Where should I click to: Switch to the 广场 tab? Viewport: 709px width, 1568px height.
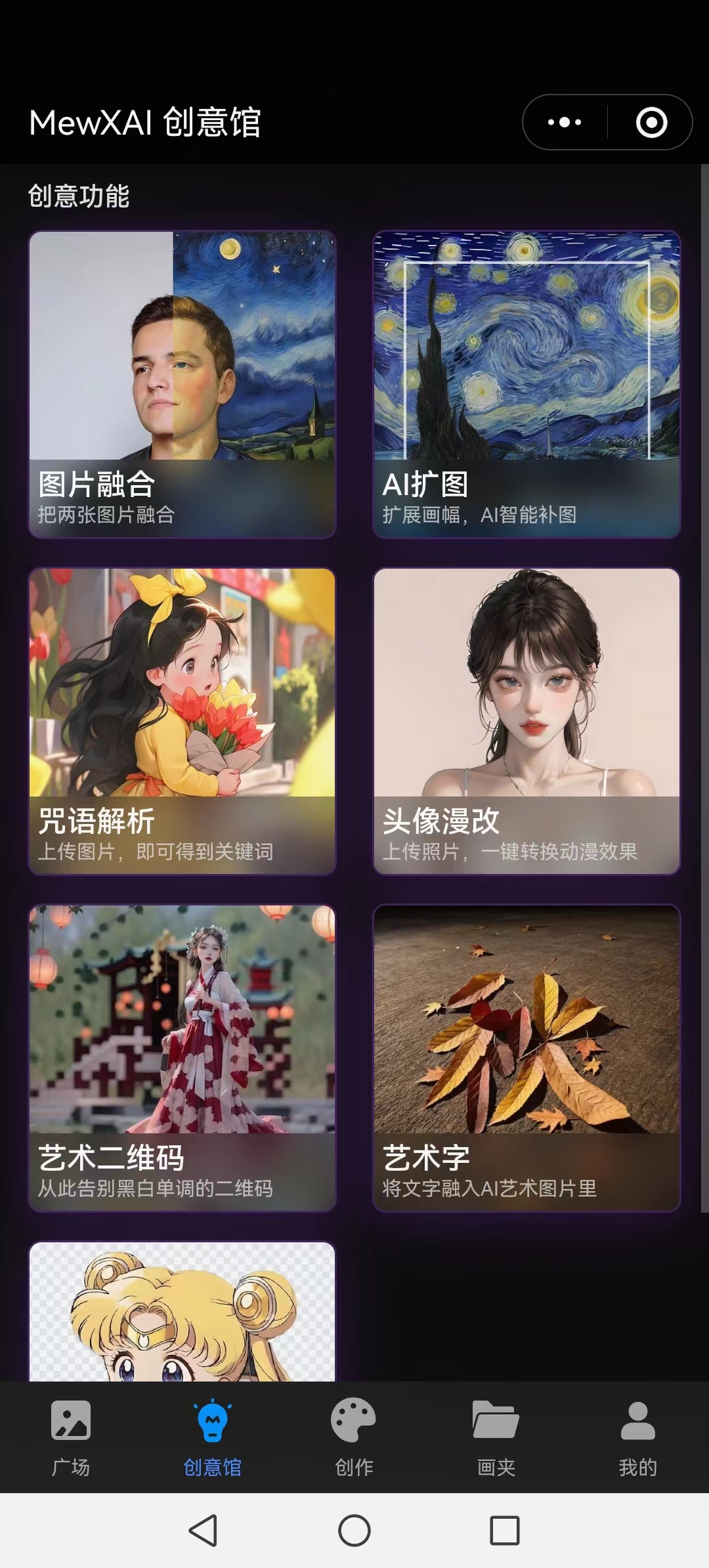(71, 1437)
